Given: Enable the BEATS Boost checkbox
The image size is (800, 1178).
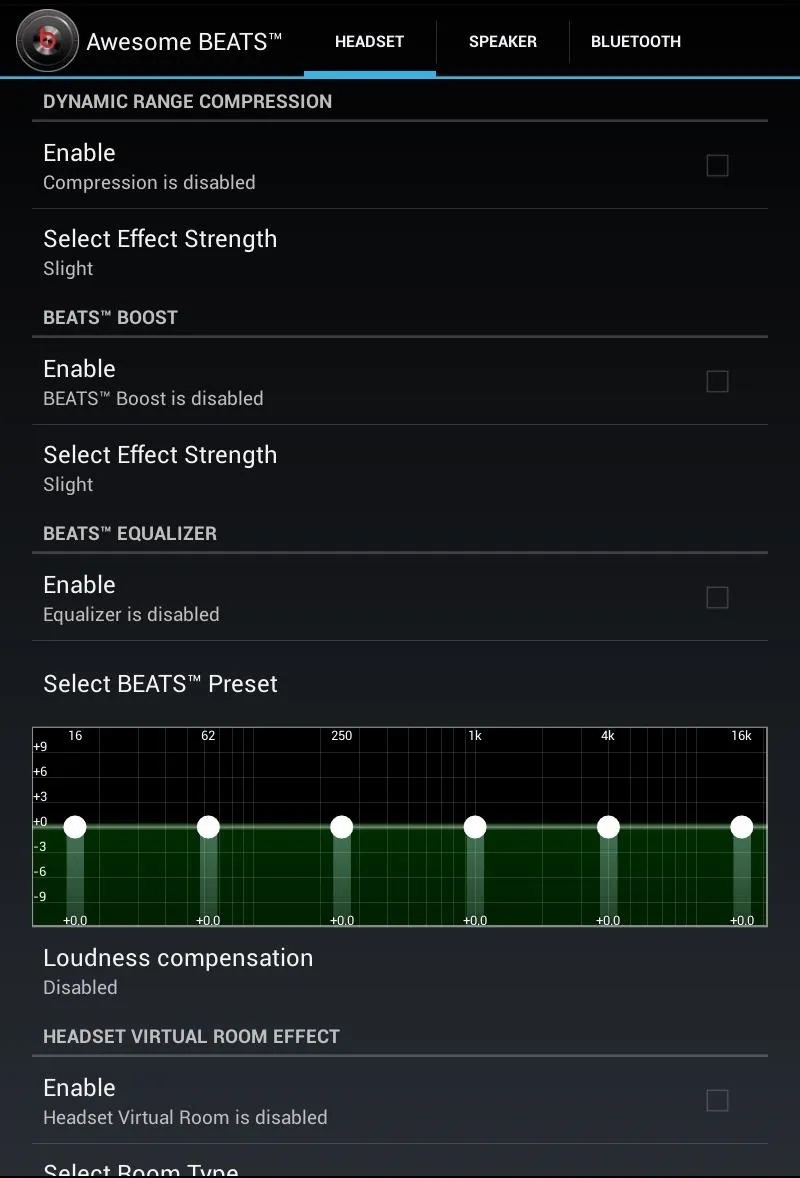Looking at the screenshot, I should [x=717, y=382].
